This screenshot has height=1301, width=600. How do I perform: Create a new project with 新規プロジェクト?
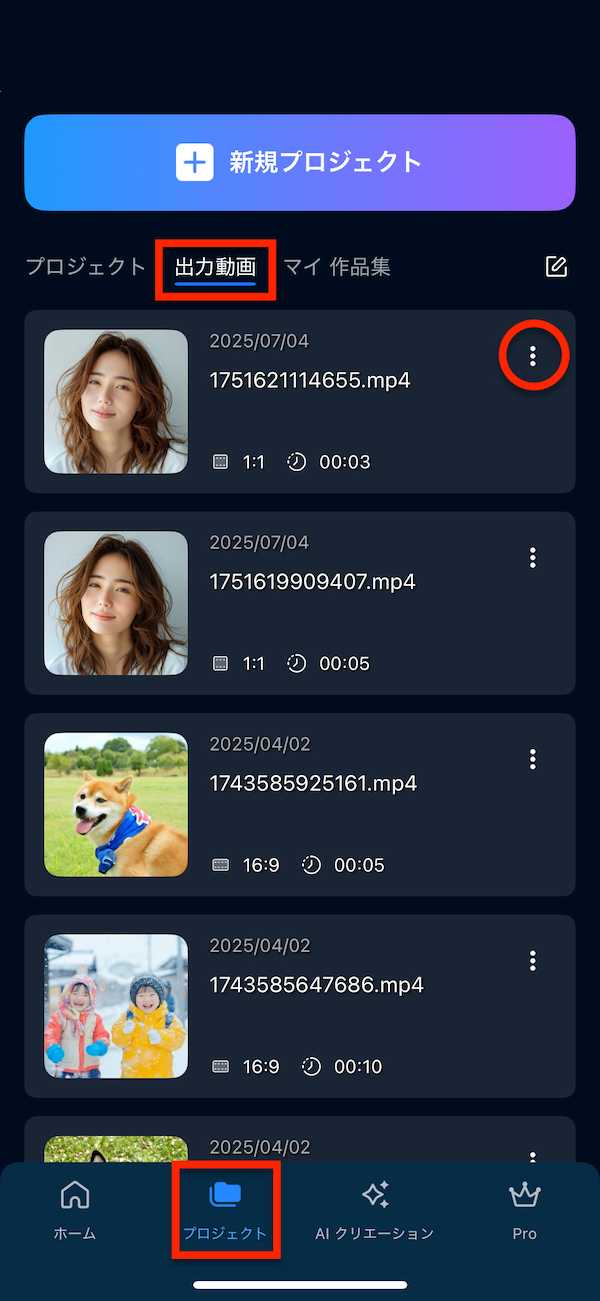pos(300,162)
